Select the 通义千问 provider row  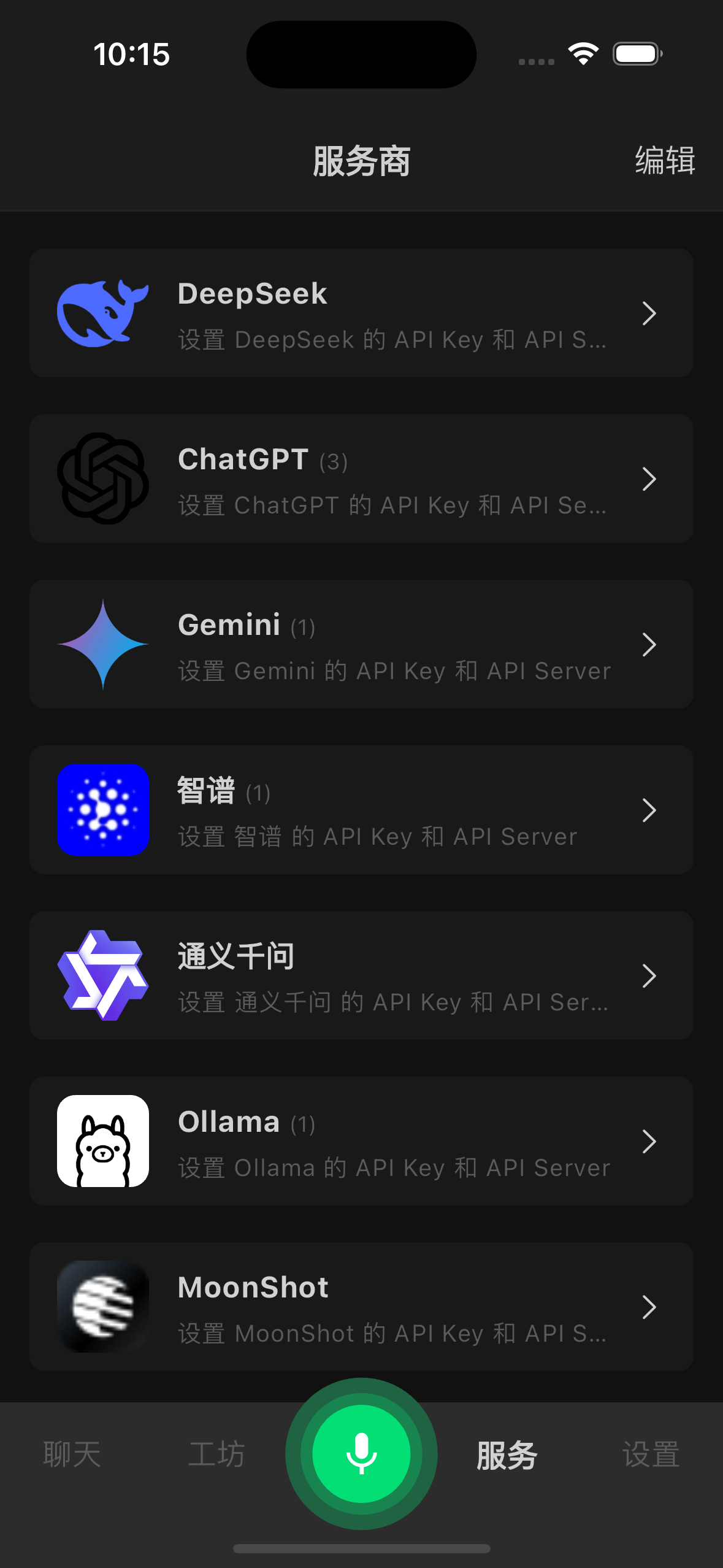pyautogui.click(x=361, y=975)
